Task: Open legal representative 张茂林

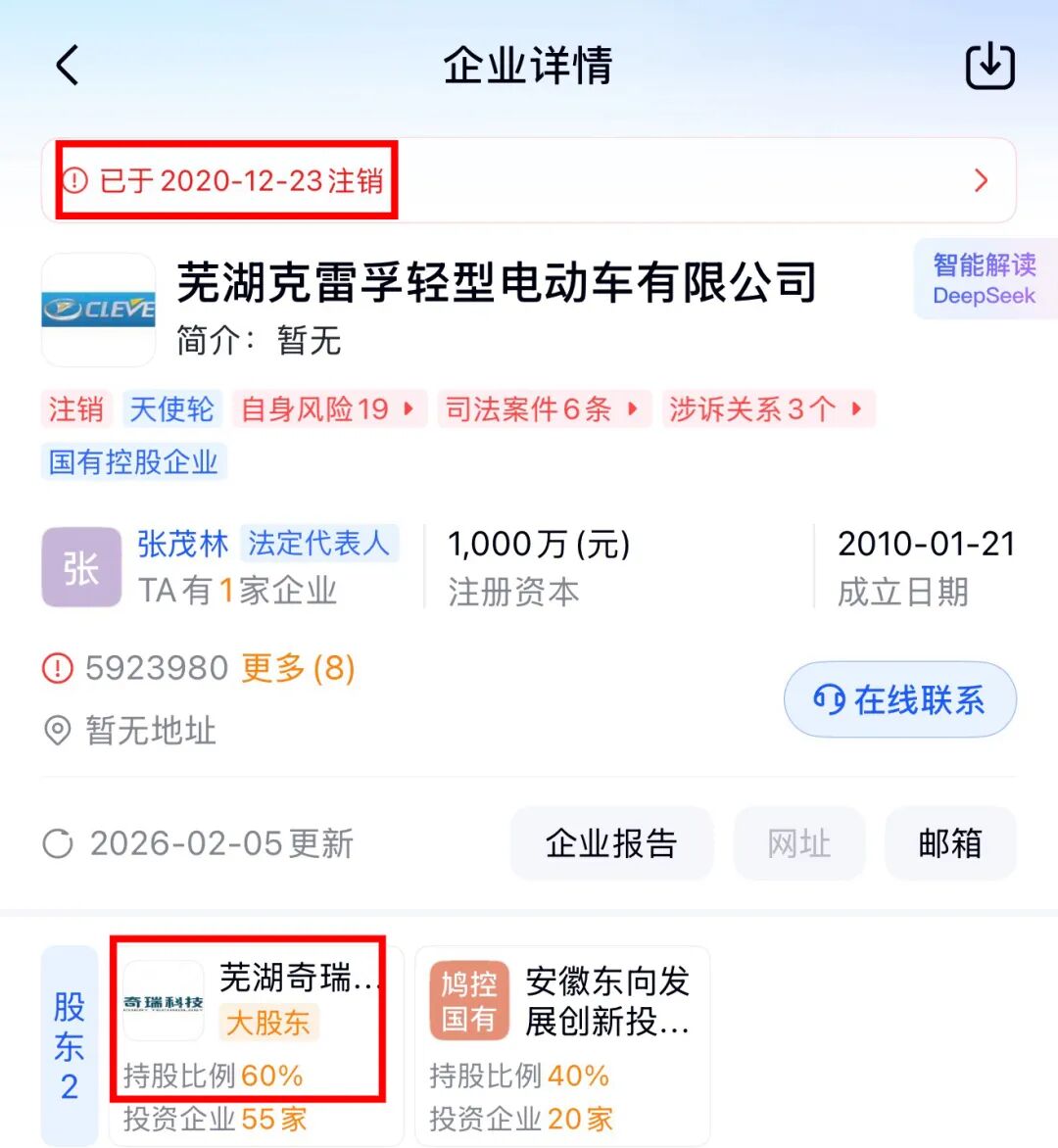Action: click(183, 544)
